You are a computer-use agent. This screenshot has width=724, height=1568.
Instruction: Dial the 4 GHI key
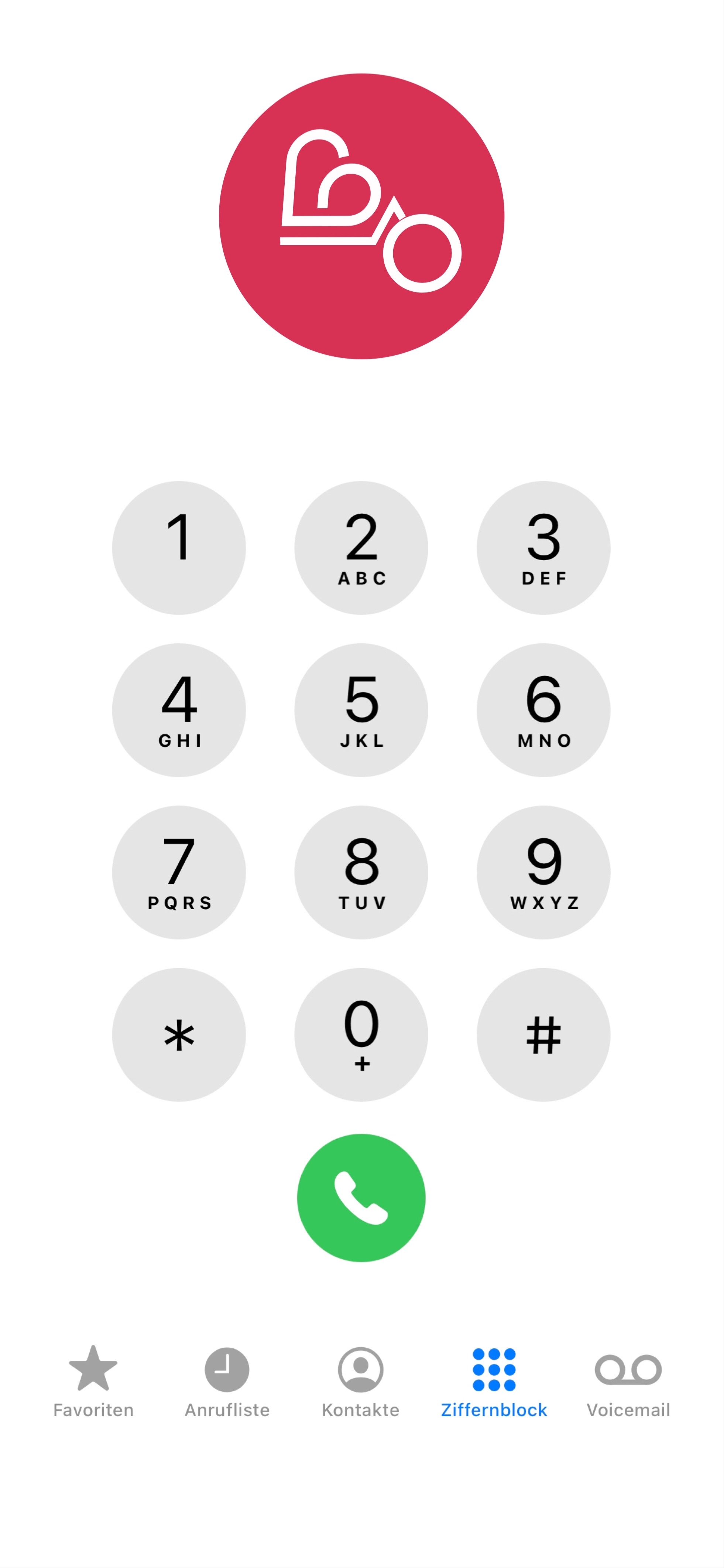(179, 710)
